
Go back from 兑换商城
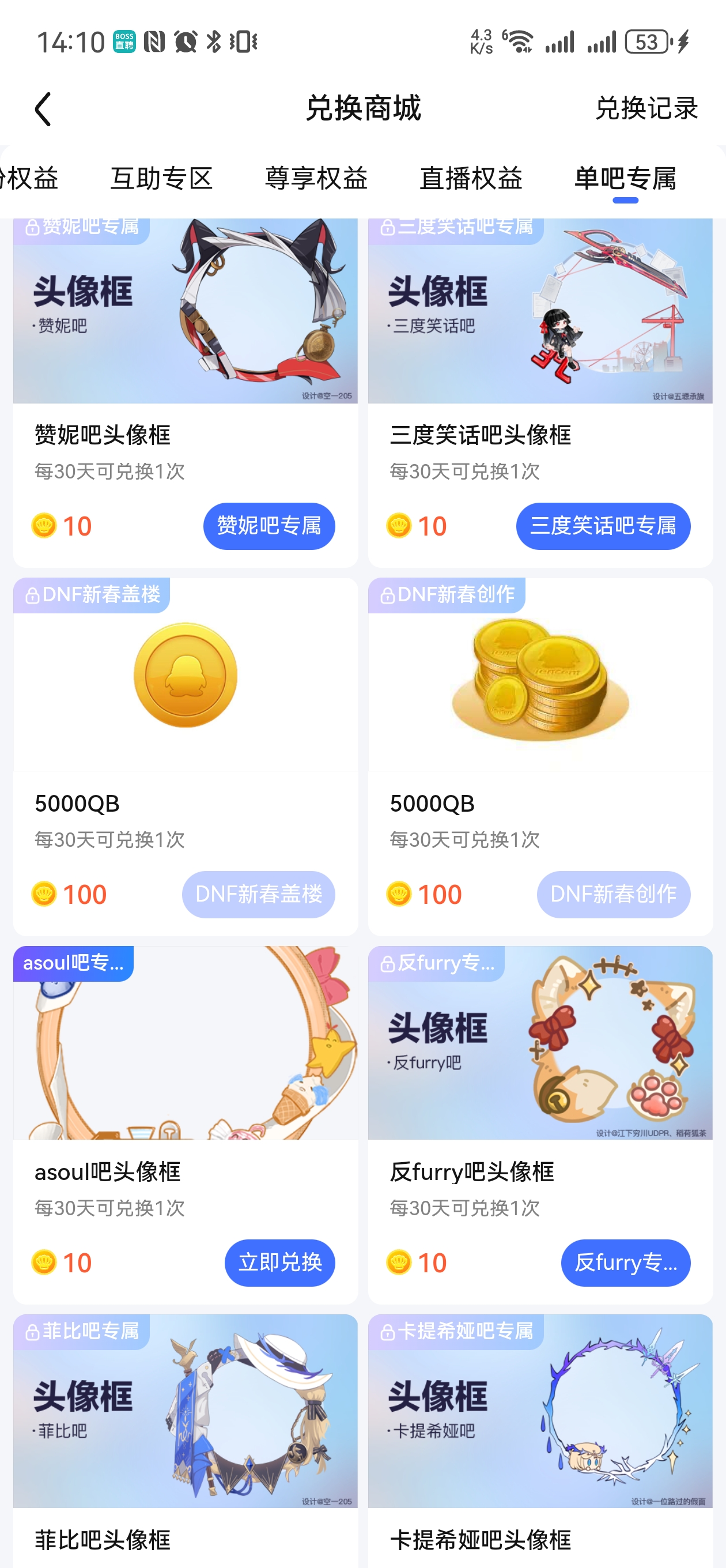pos(43,109)
